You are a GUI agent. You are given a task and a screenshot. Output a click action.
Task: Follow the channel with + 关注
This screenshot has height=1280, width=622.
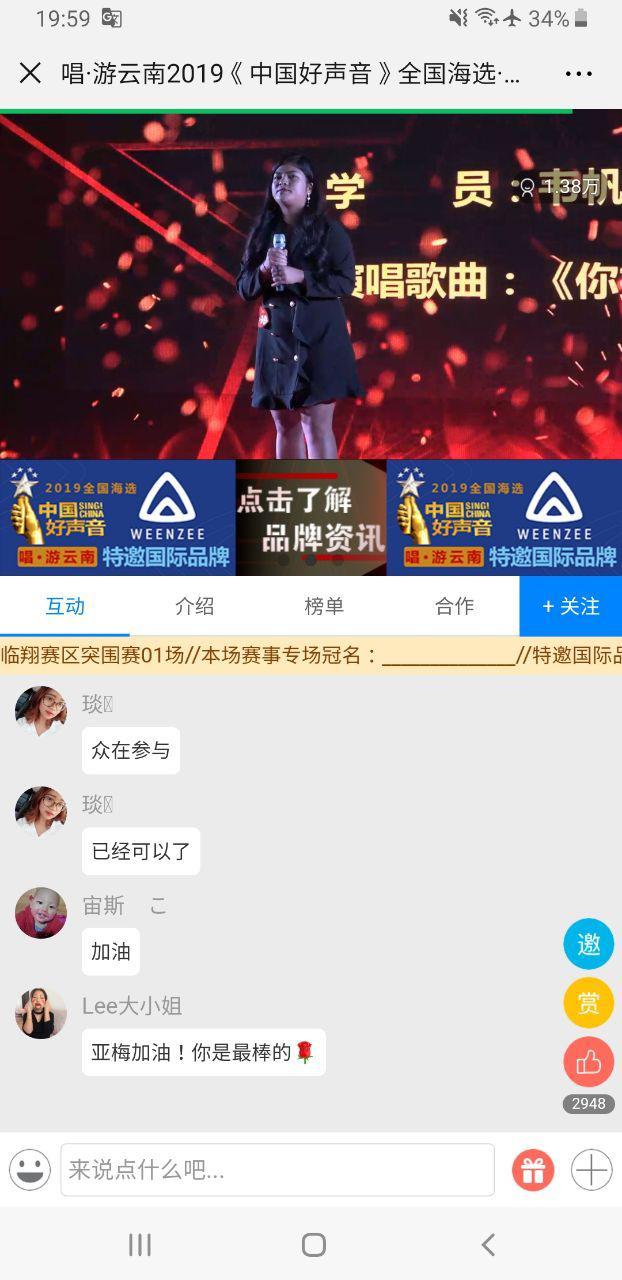(x=570, y=606)
